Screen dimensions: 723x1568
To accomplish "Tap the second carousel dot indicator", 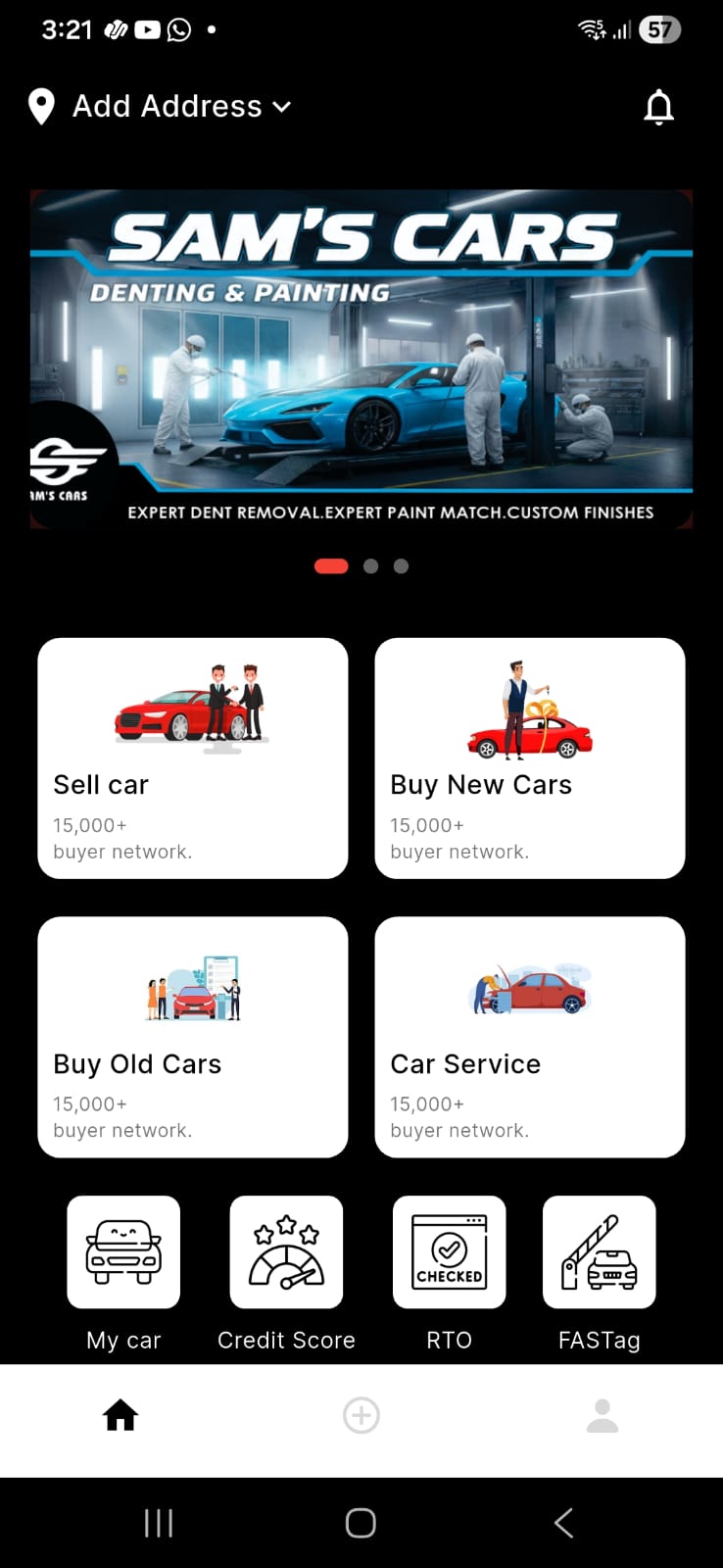I will pyautogui.click(x=370, y=565).
